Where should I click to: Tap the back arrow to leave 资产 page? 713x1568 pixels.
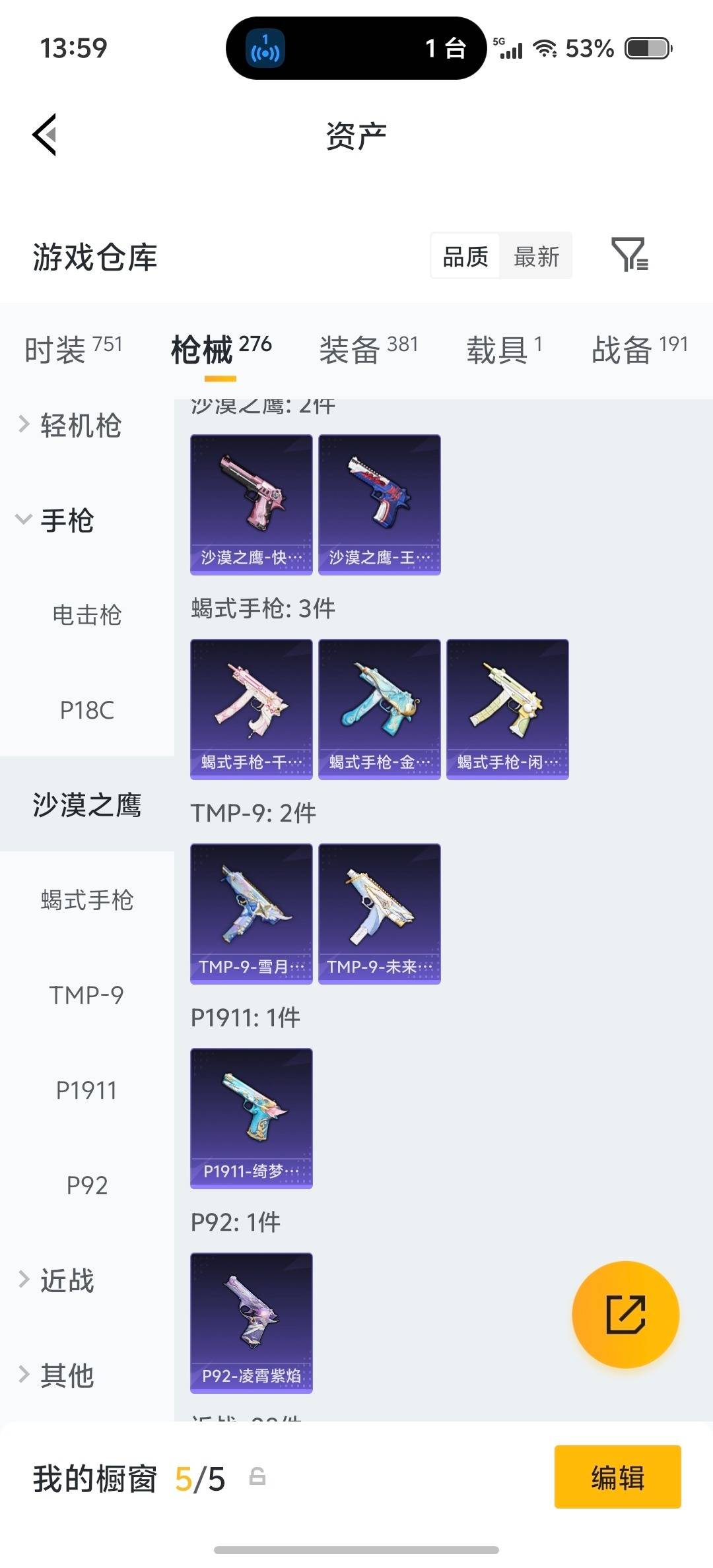pos(44,135)
